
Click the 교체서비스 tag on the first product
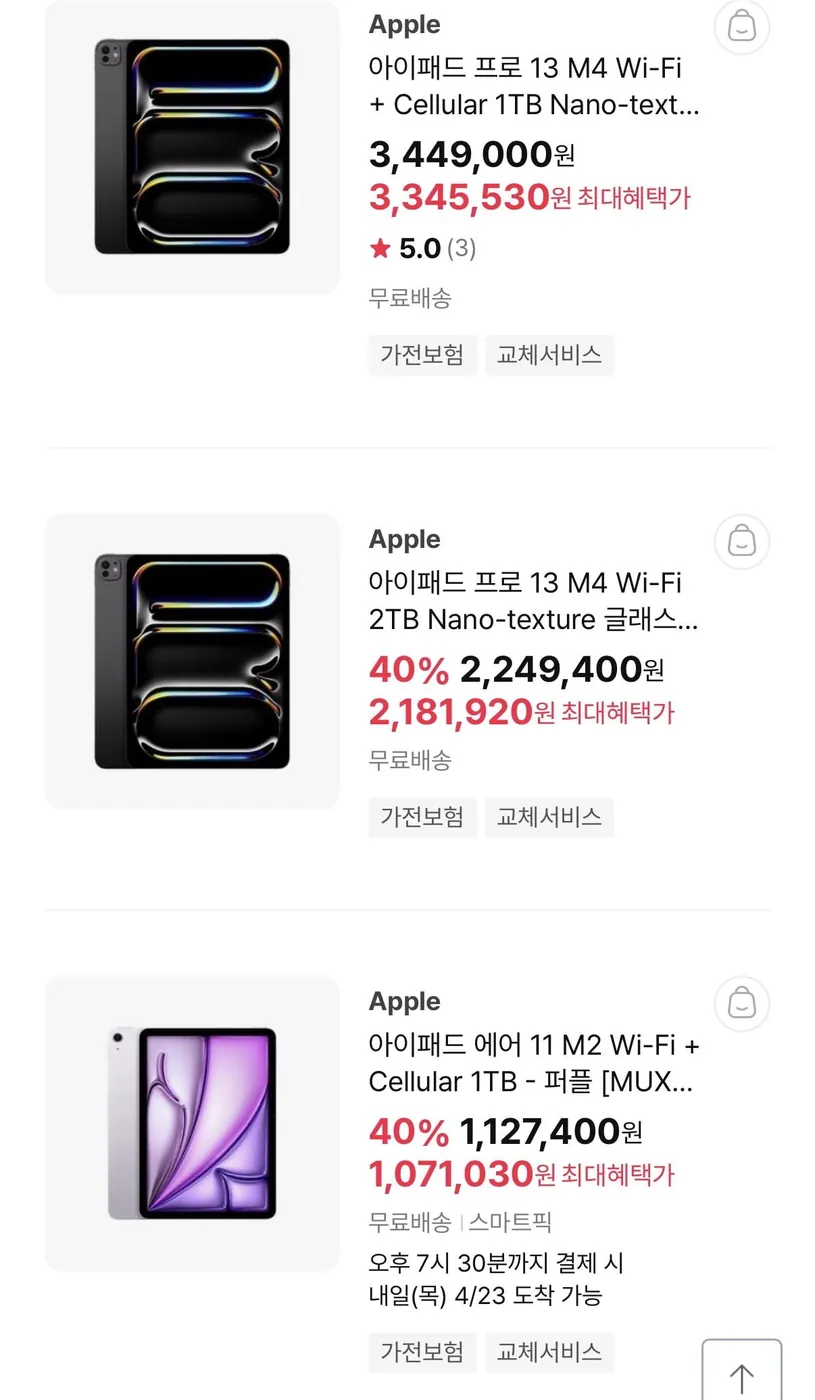click(x=549, y=356)
